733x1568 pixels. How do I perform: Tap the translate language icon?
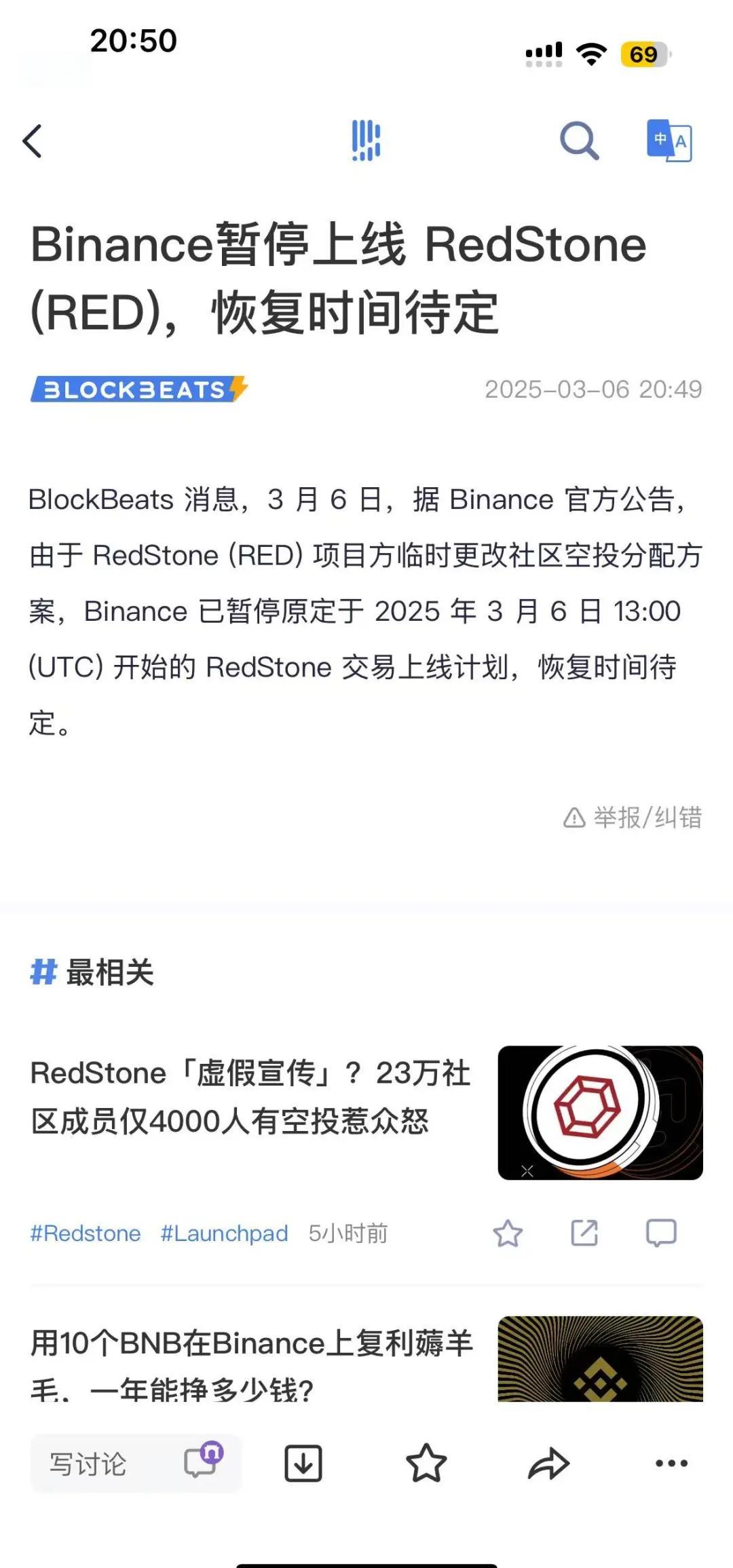(669, 141)
